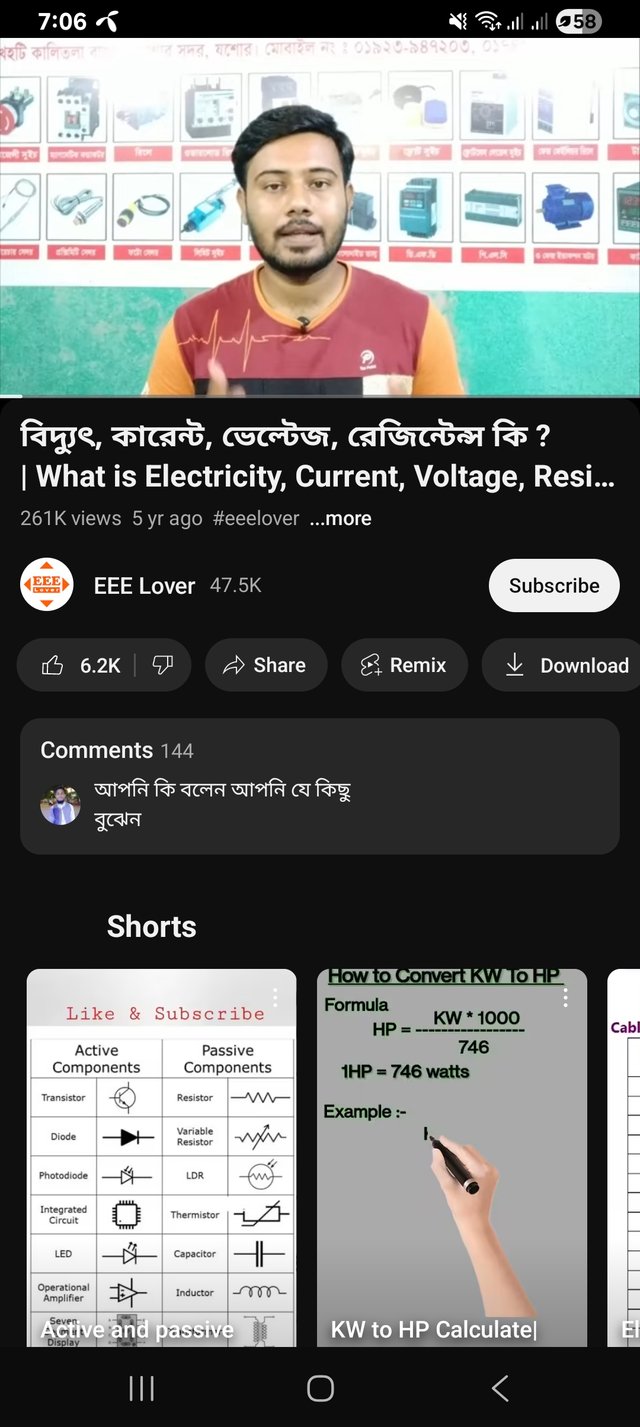Like this video
Screen dimensions: 640x1427
(x=82, y=666)
